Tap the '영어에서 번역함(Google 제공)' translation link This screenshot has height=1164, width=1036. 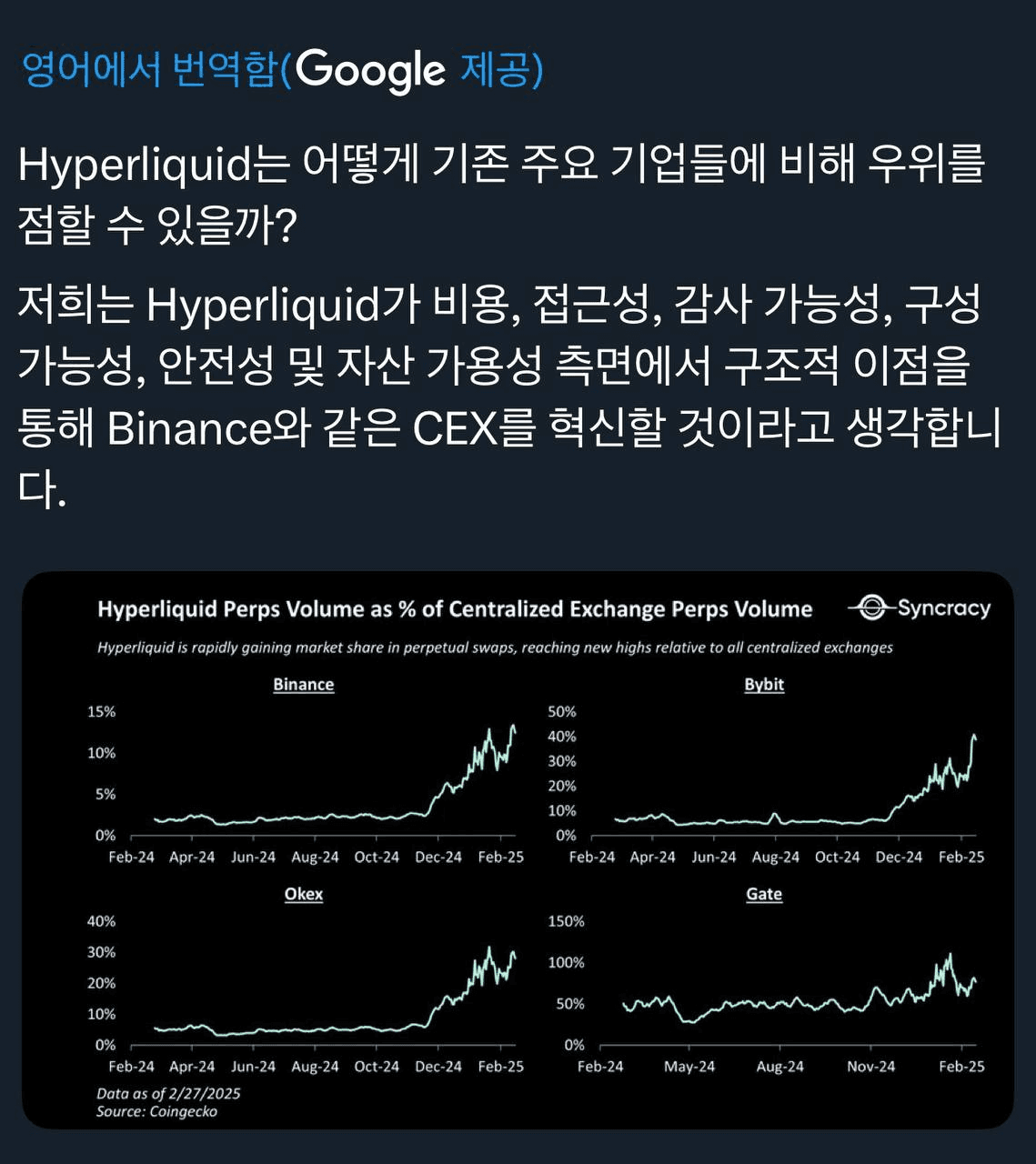click(281, 70)
